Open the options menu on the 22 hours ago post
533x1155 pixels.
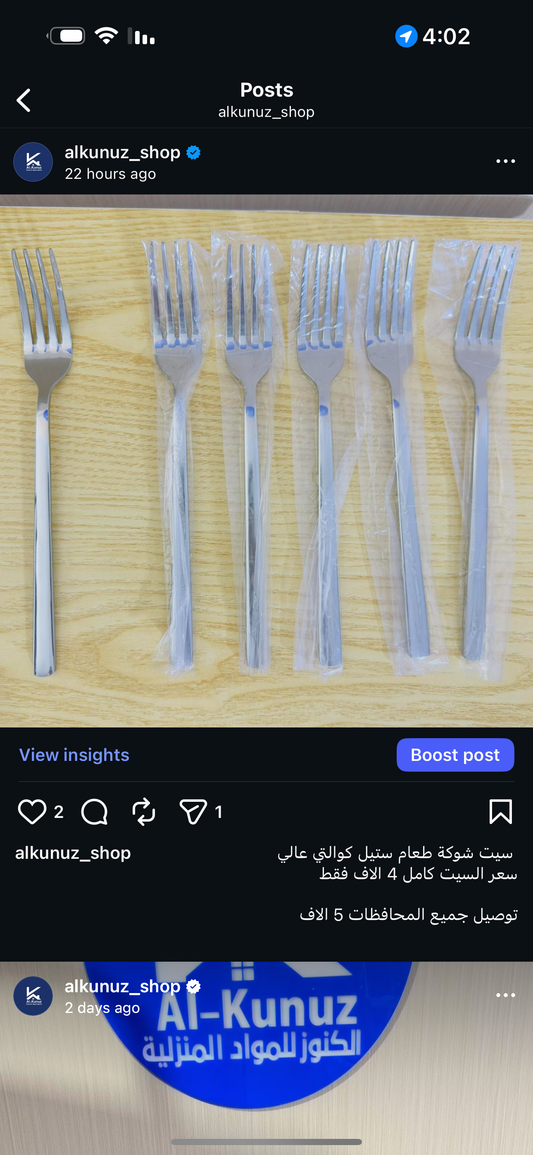point(505,161)
